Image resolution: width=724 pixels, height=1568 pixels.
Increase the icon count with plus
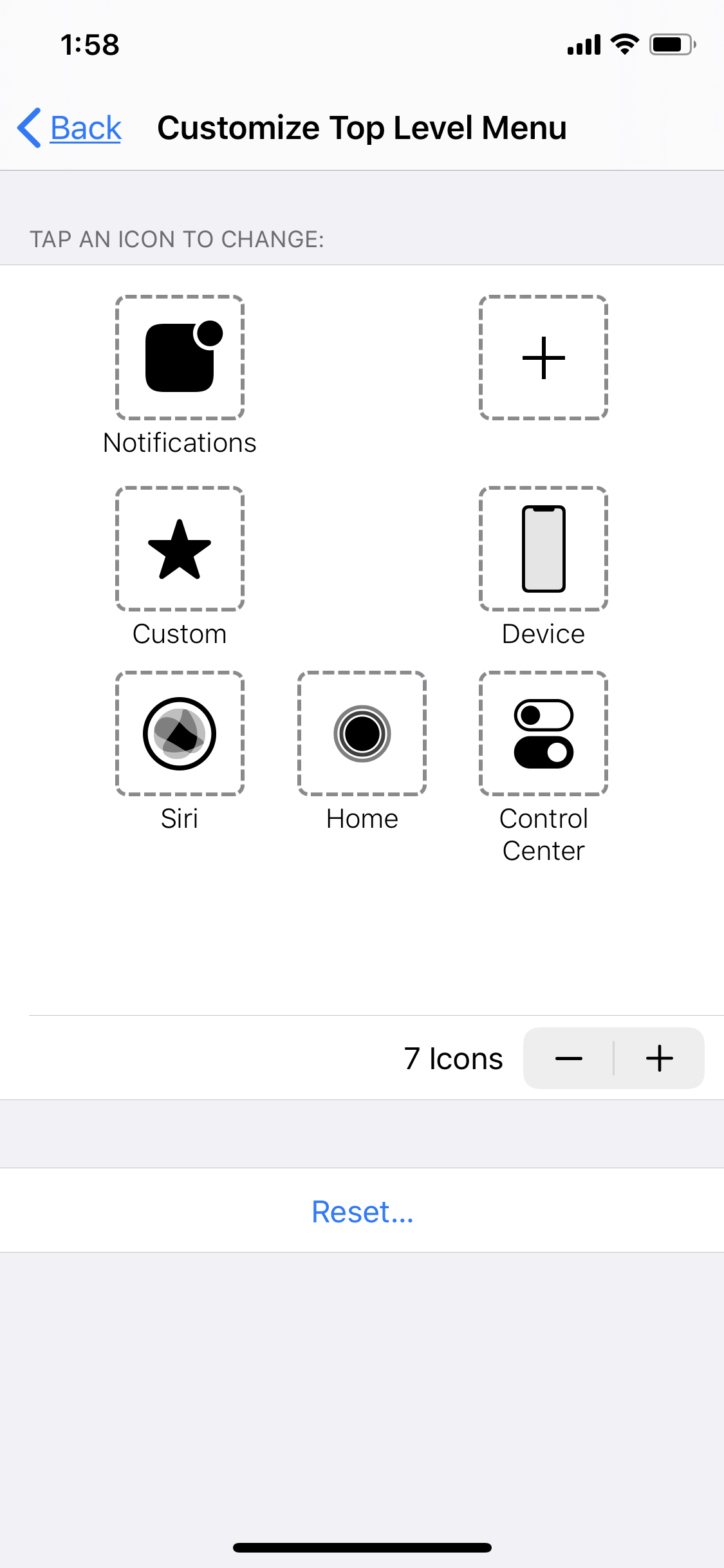660,1058
